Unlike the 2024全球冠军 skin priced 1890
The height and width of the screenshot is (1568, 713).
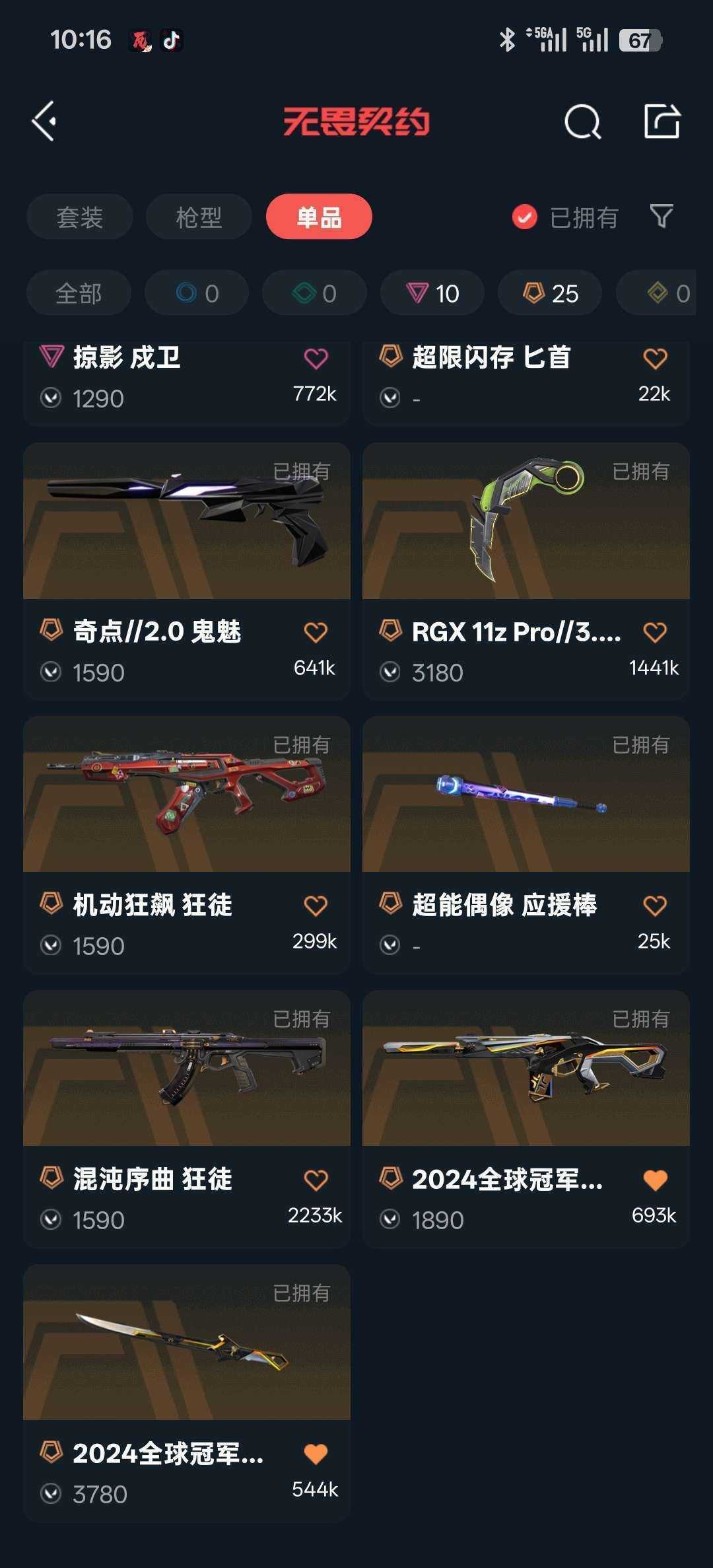pyautogui.click(x=655, y=1180)
